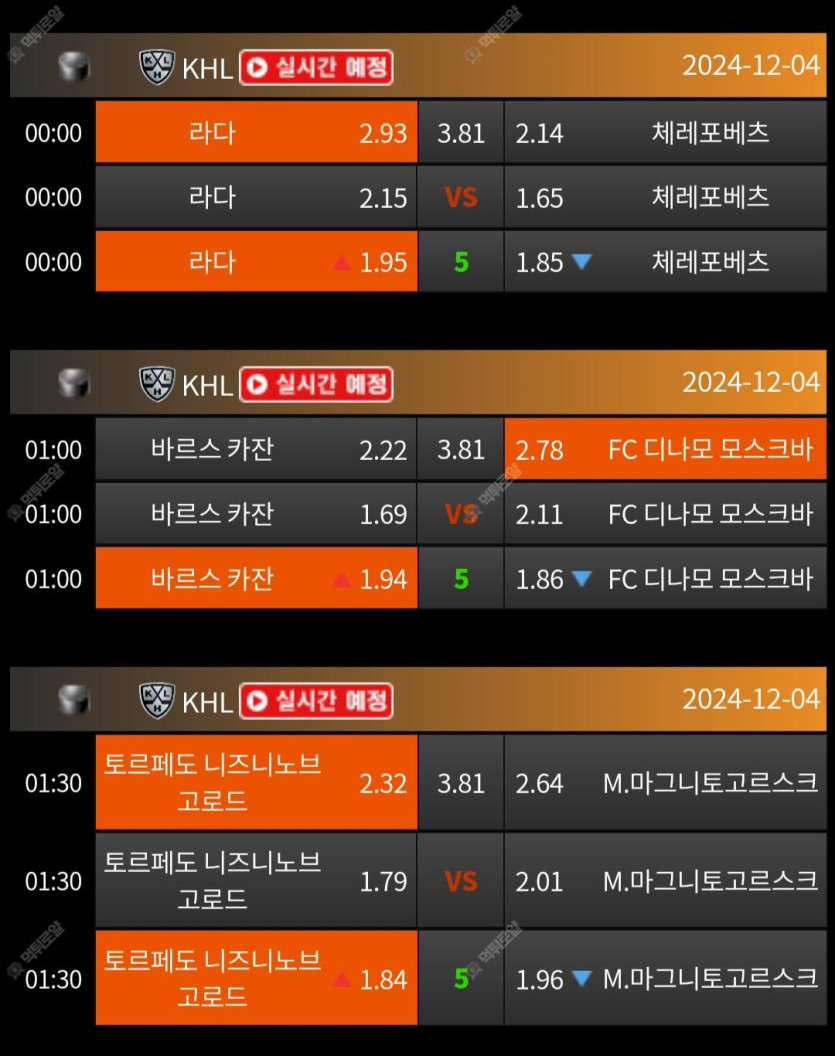Choose 바르스 카잔 at odds 1.69
Image resolution: width=835 pixels, height=1056 pixels.
pos(256,515)
